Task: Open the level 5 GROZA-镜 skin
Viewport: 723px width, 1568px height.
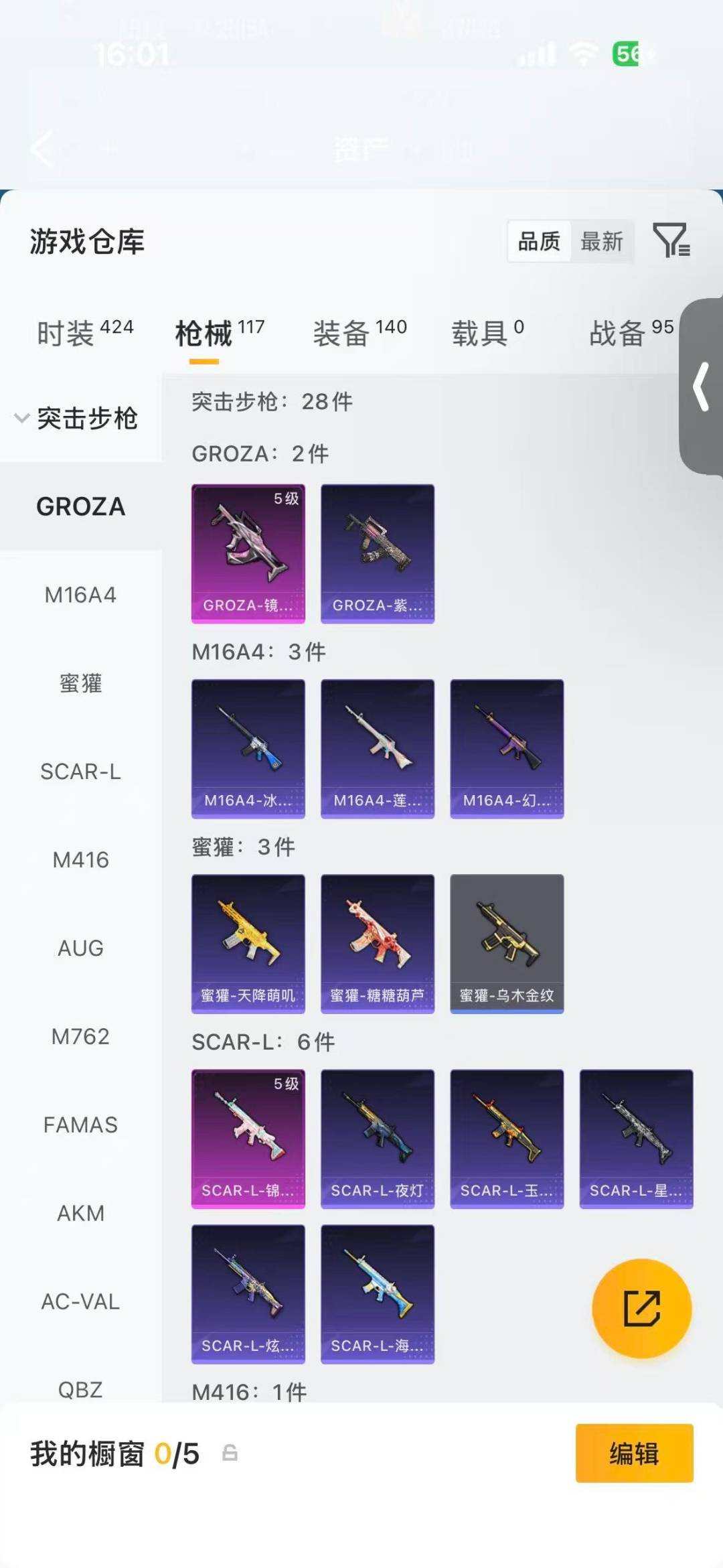Action: point(248,554)
